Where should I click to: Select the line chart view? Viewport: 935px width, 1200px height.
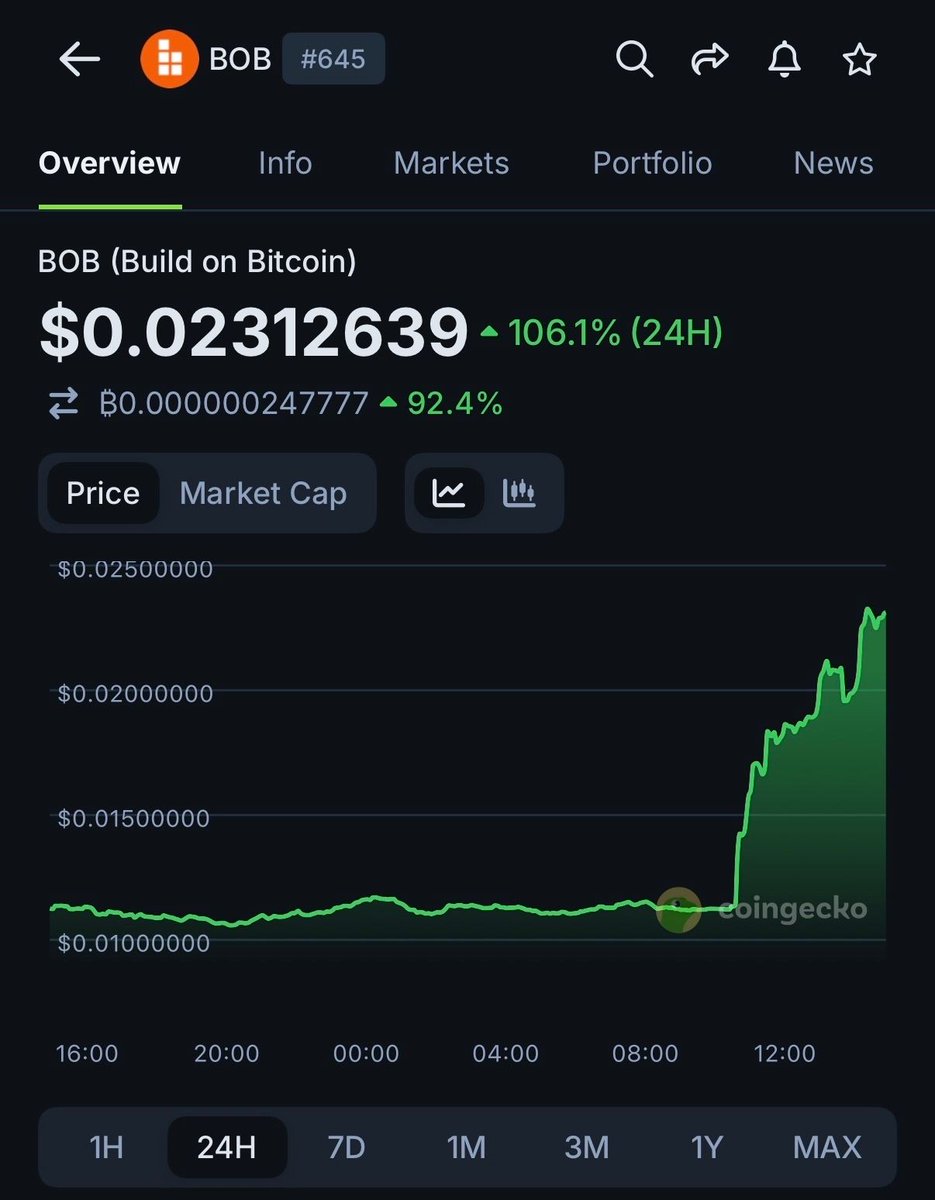click(x=449, y=493)
